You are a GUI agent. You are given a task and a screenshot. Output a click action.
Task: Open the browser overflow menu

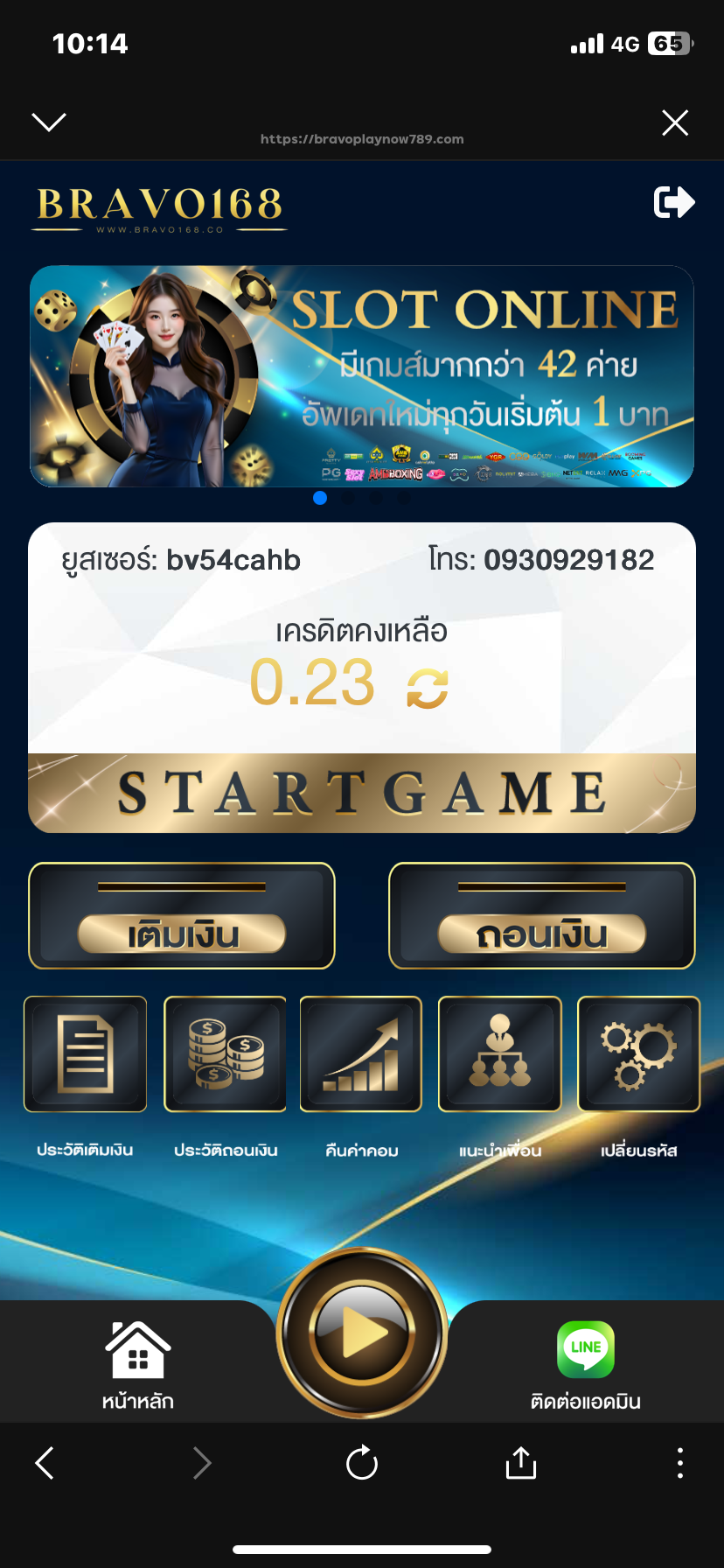tap(679, 1462)
